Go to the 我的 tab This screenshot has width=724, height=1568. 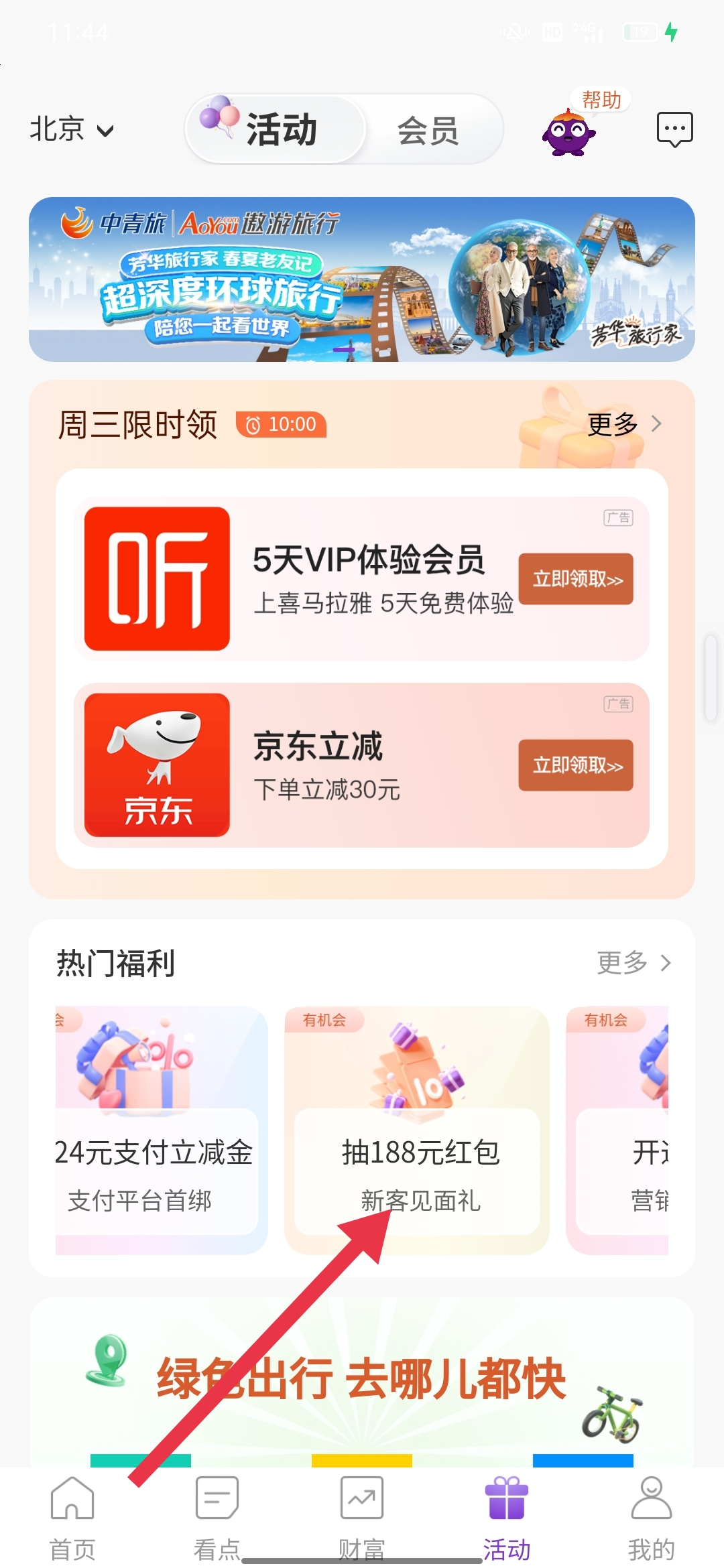(651, 1516)
